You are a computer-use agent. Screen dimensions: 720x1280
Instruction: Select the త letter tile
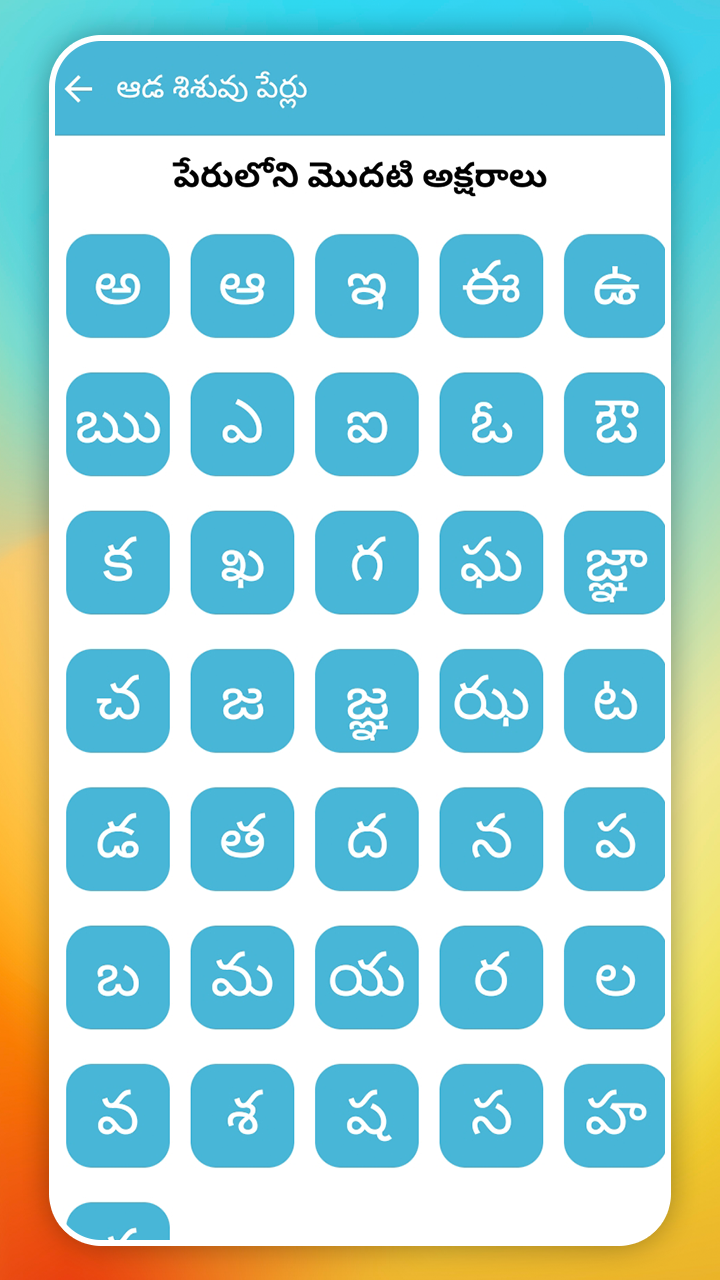click(x=241, y=839)
